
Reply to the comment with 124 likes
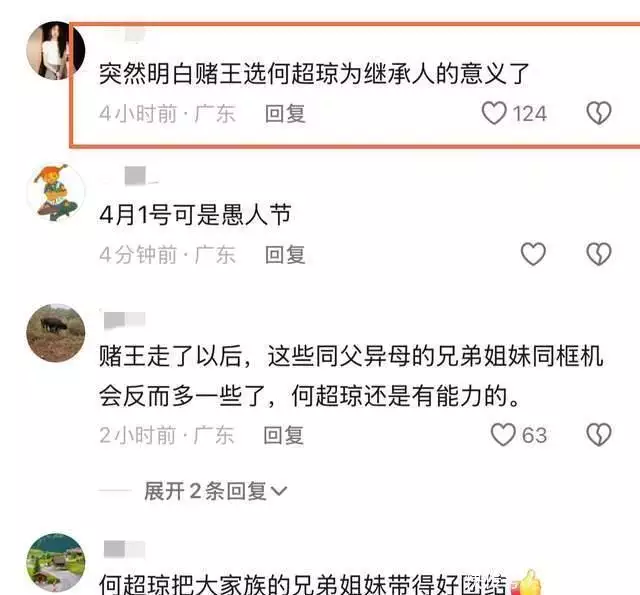pyautogui.click(x=285, y=113)
